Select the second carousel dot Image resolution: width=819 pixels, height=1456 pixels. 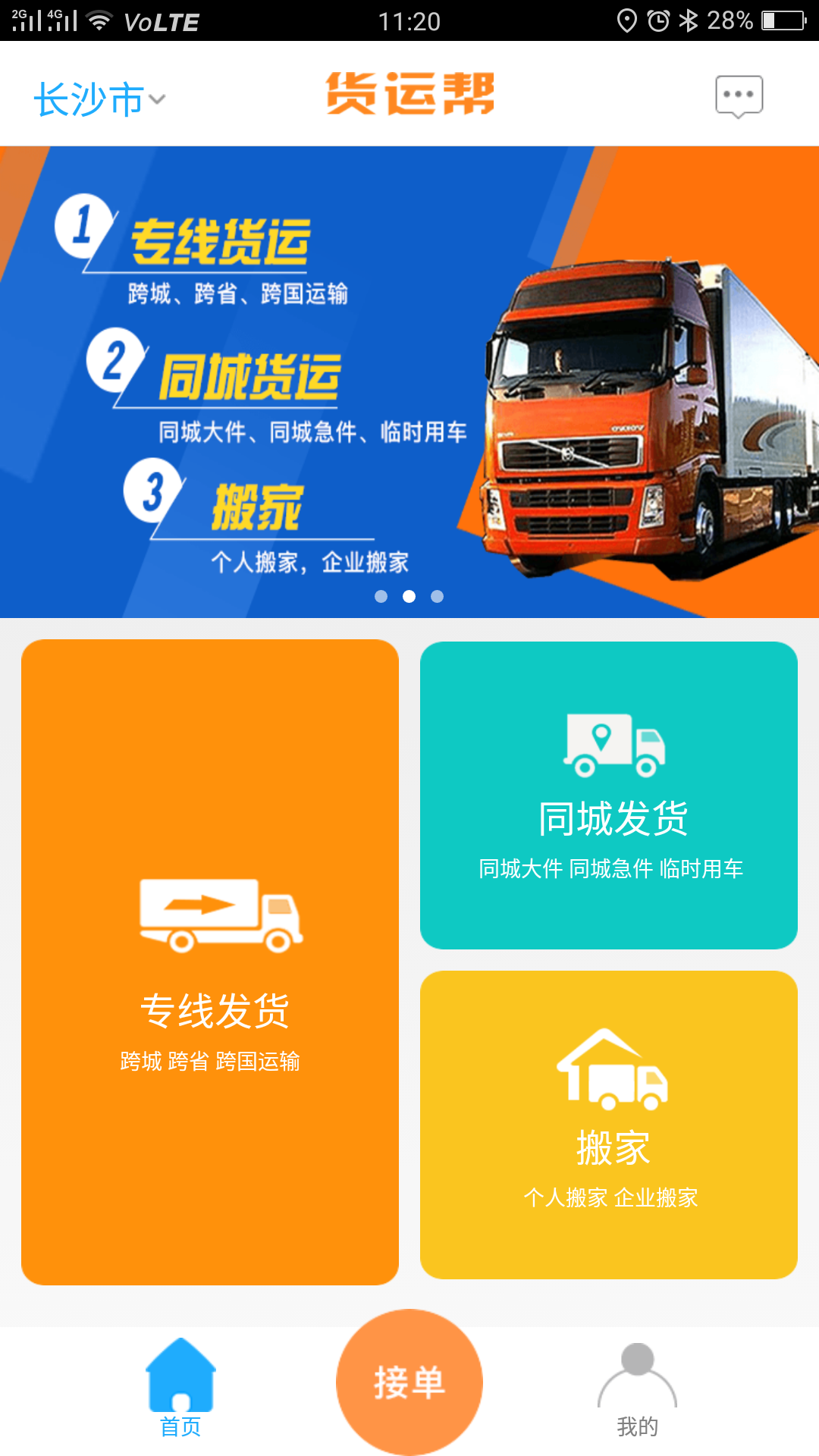pos(409,598)
